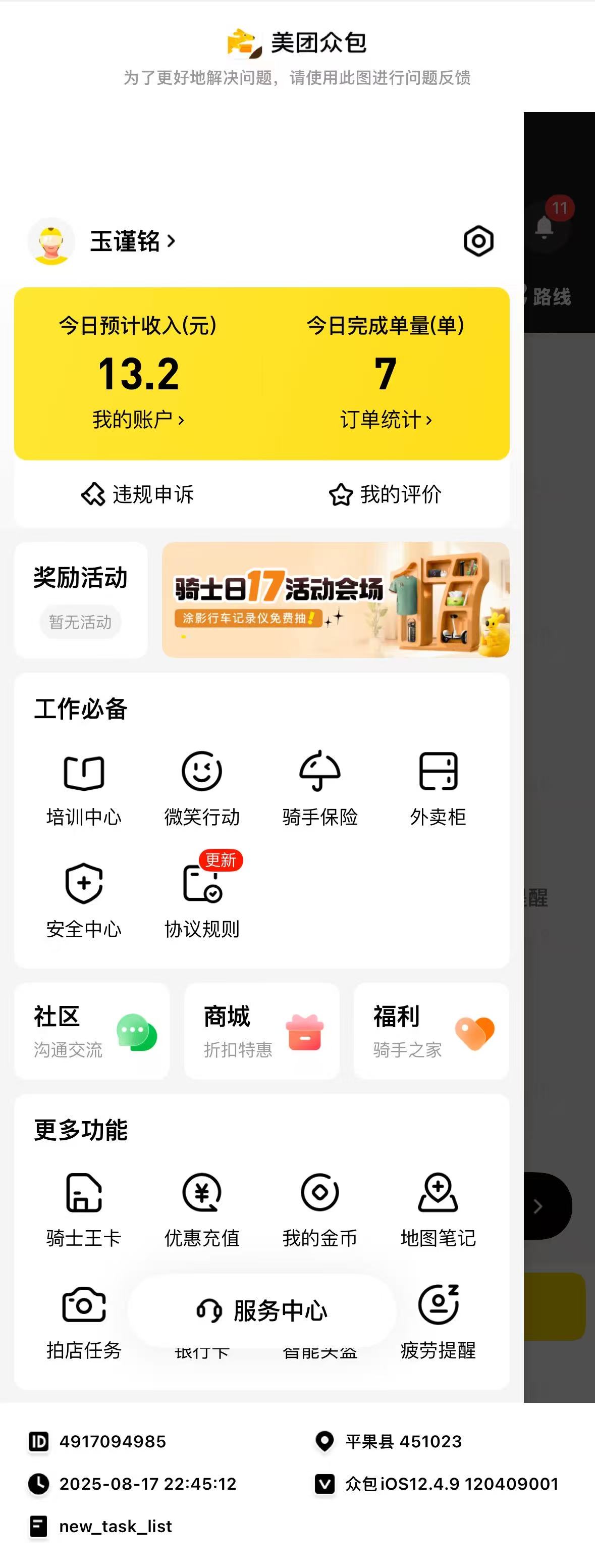The image size is (595, 1568).
Task: Open 疲劳提醒
Action: (438, 1322)
